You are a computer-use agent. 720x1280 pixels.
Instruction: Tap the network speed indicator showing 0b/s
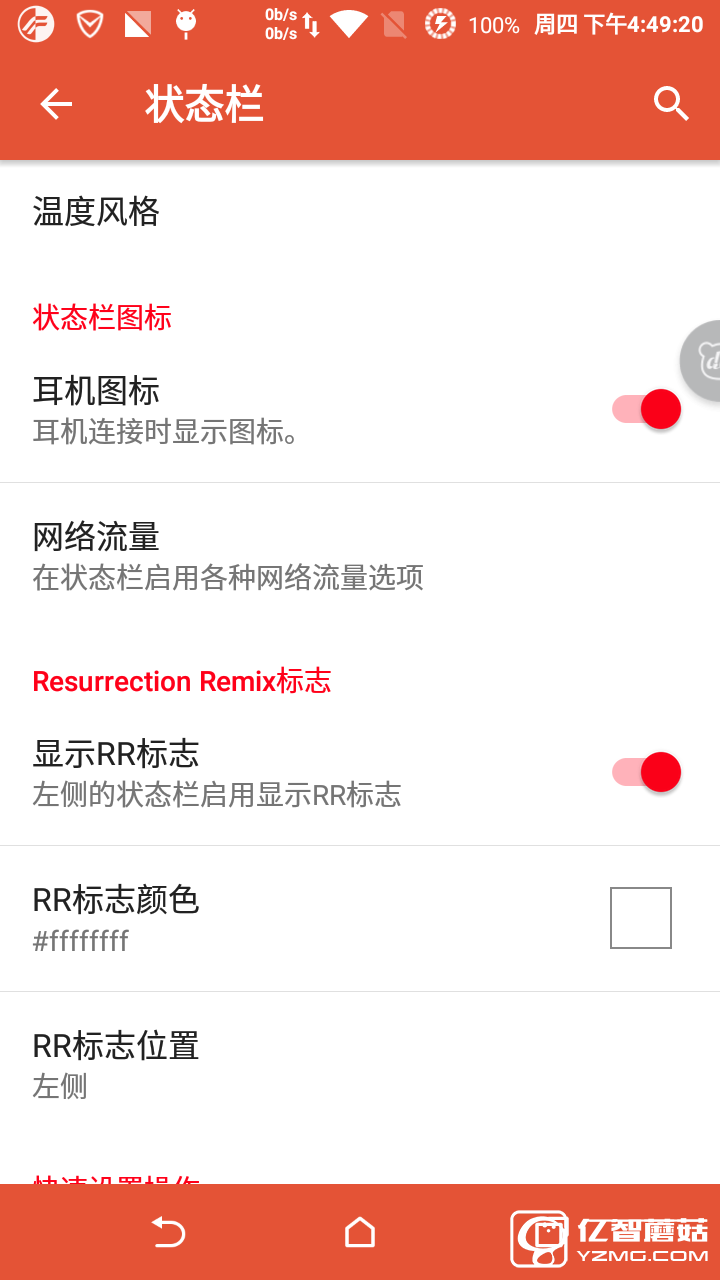(278, 22)
